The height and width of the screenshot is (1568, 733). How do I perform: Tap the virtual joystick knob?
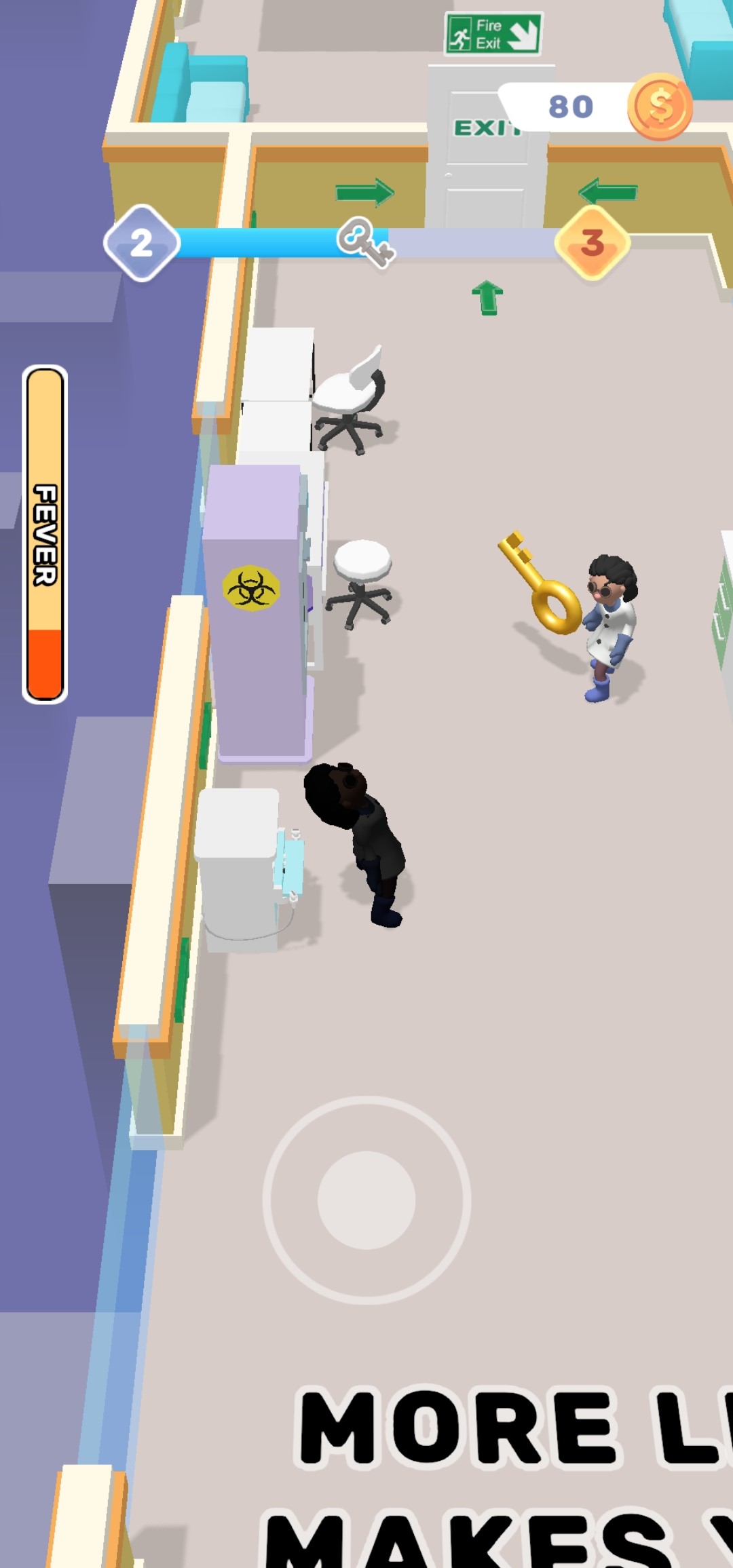(x=366, y=1200)
